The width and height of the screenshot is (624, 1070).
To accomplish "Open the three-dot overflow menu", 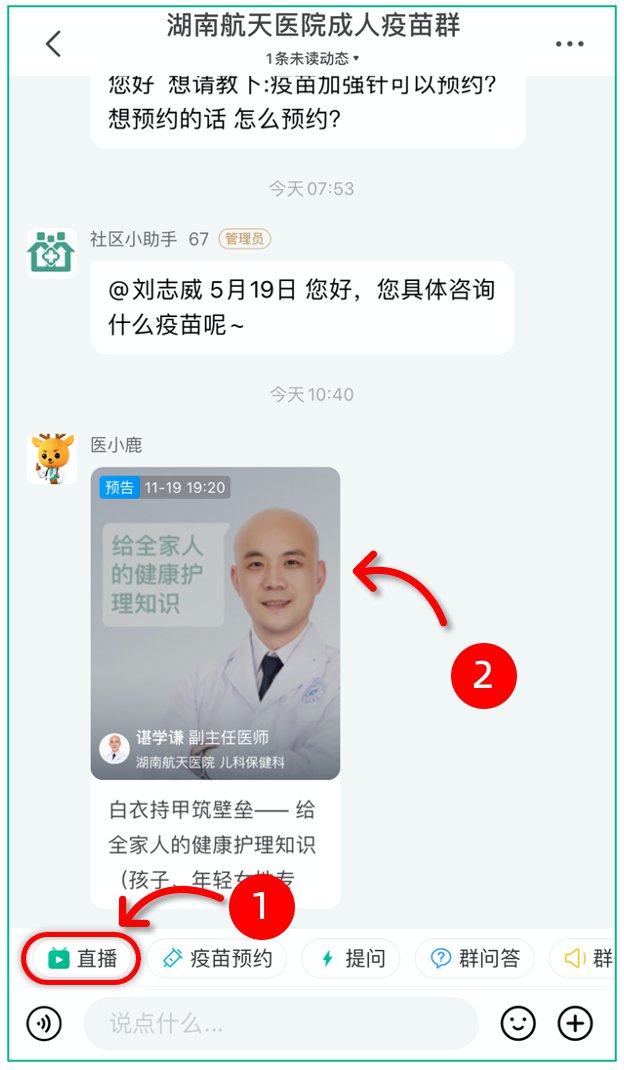I will click(x=569, y=43).
